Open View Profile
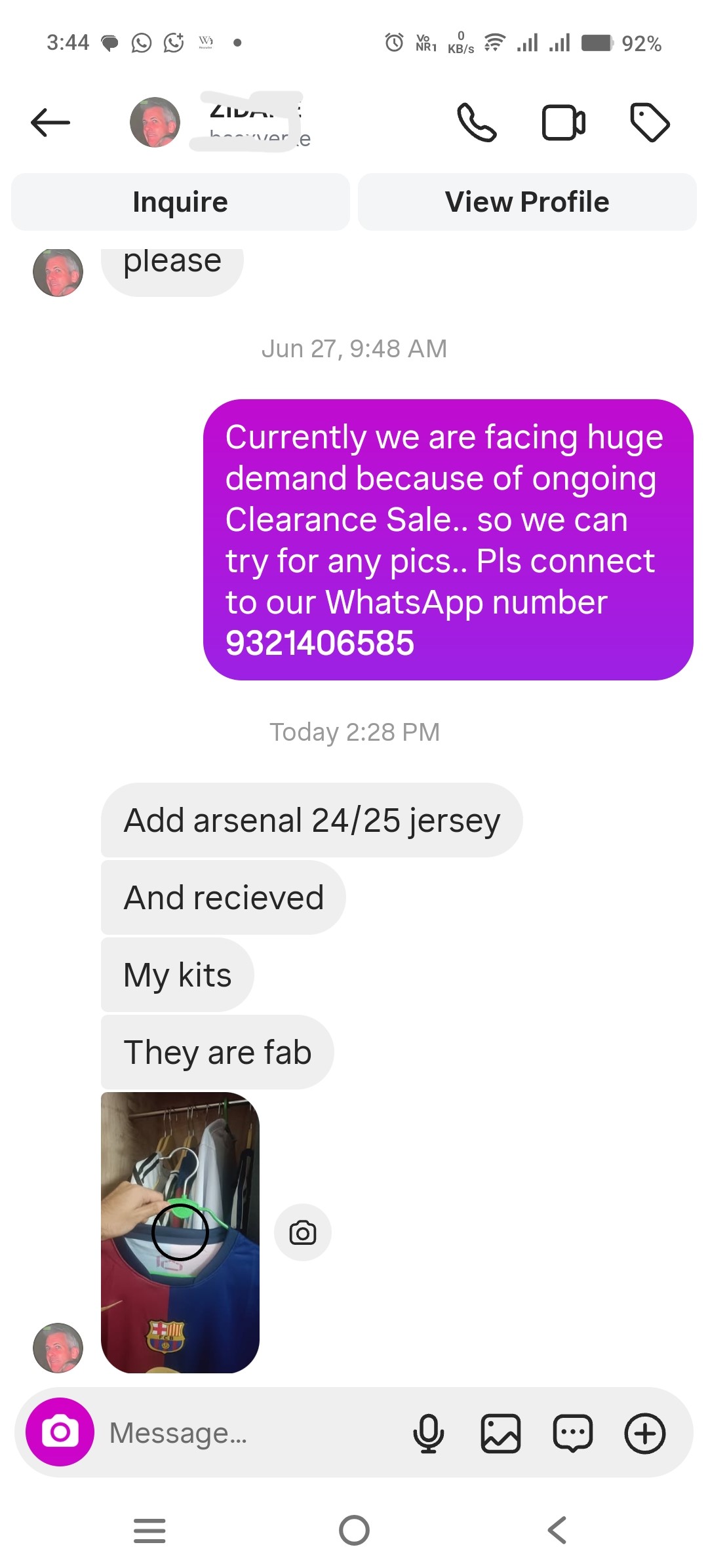This screenshot has width=708, height=1568. [527, 202]
